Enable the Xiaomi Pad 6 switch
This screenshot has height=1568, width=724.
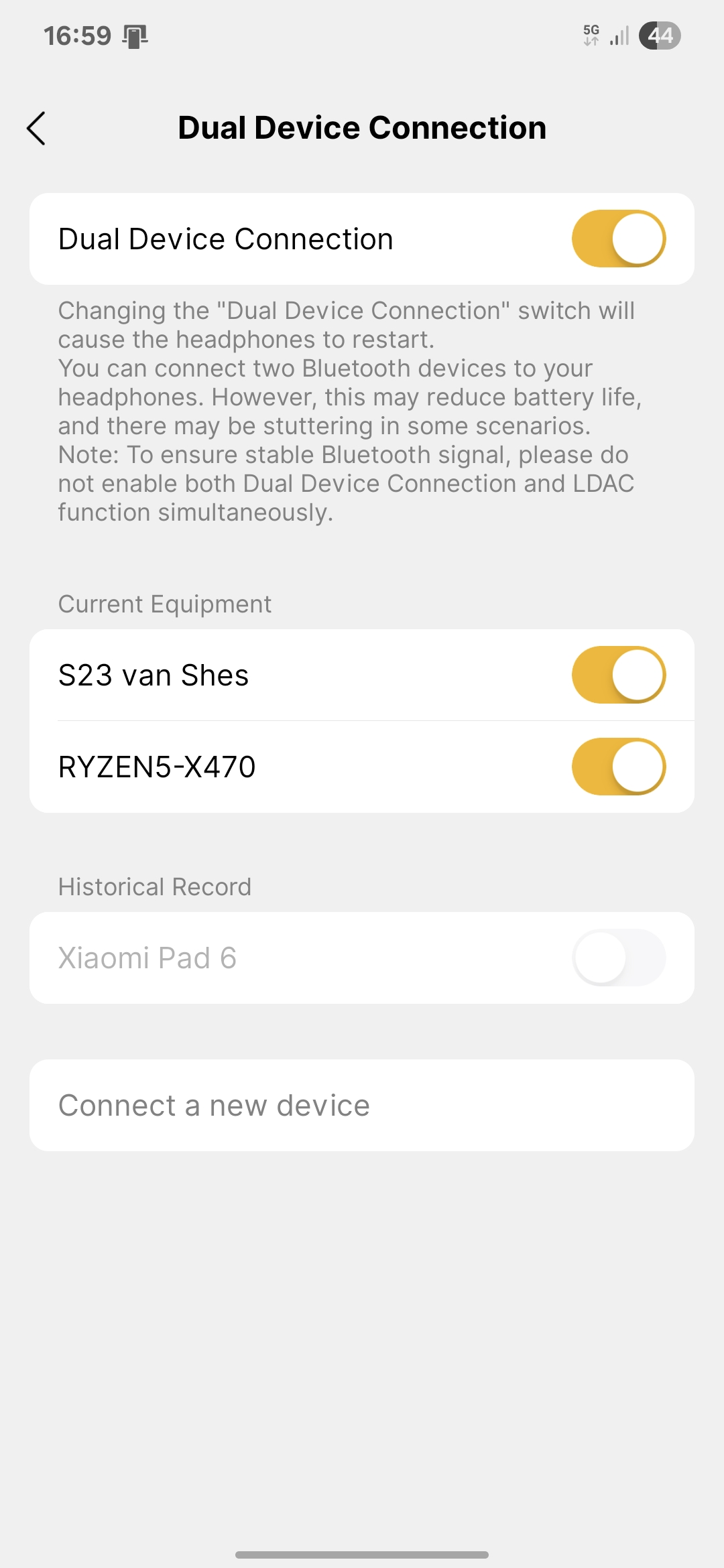618,958
